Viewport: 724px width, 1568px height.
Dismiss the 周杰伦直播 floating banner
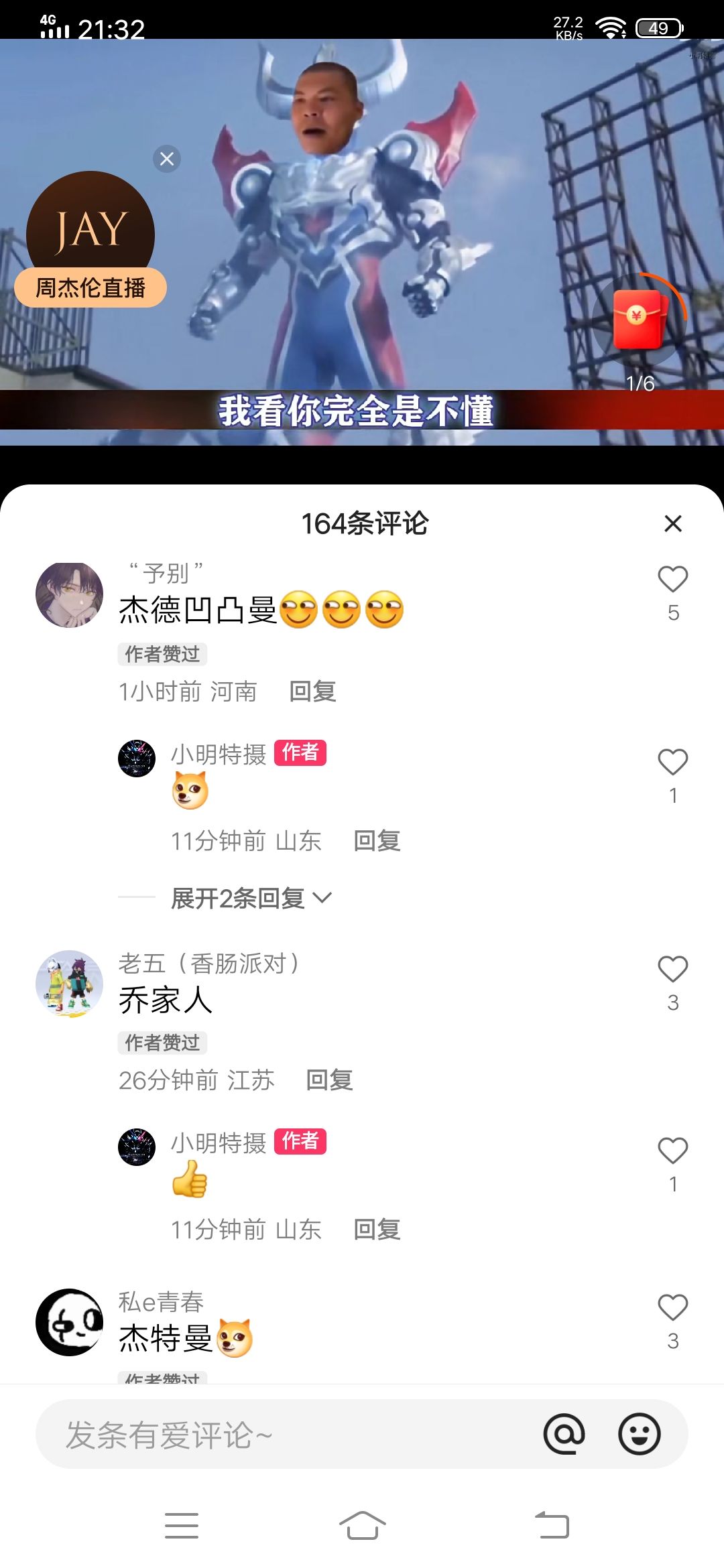tap(167, 159)
